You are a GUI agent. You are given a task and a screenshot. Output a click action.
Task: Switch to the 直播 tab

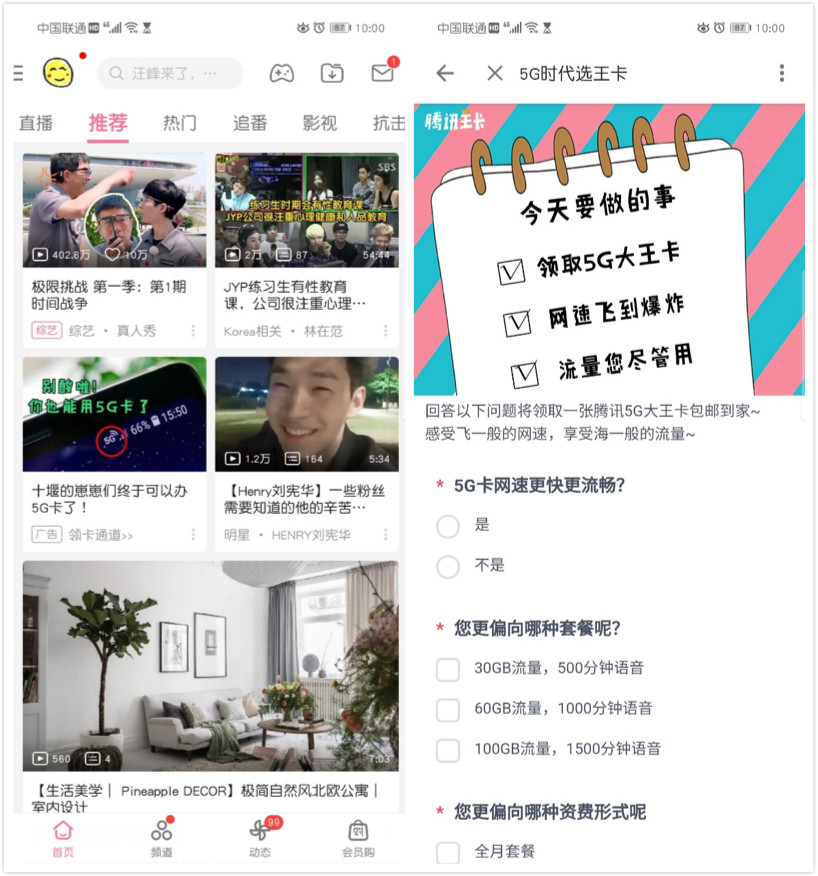(x=36, y=123)
